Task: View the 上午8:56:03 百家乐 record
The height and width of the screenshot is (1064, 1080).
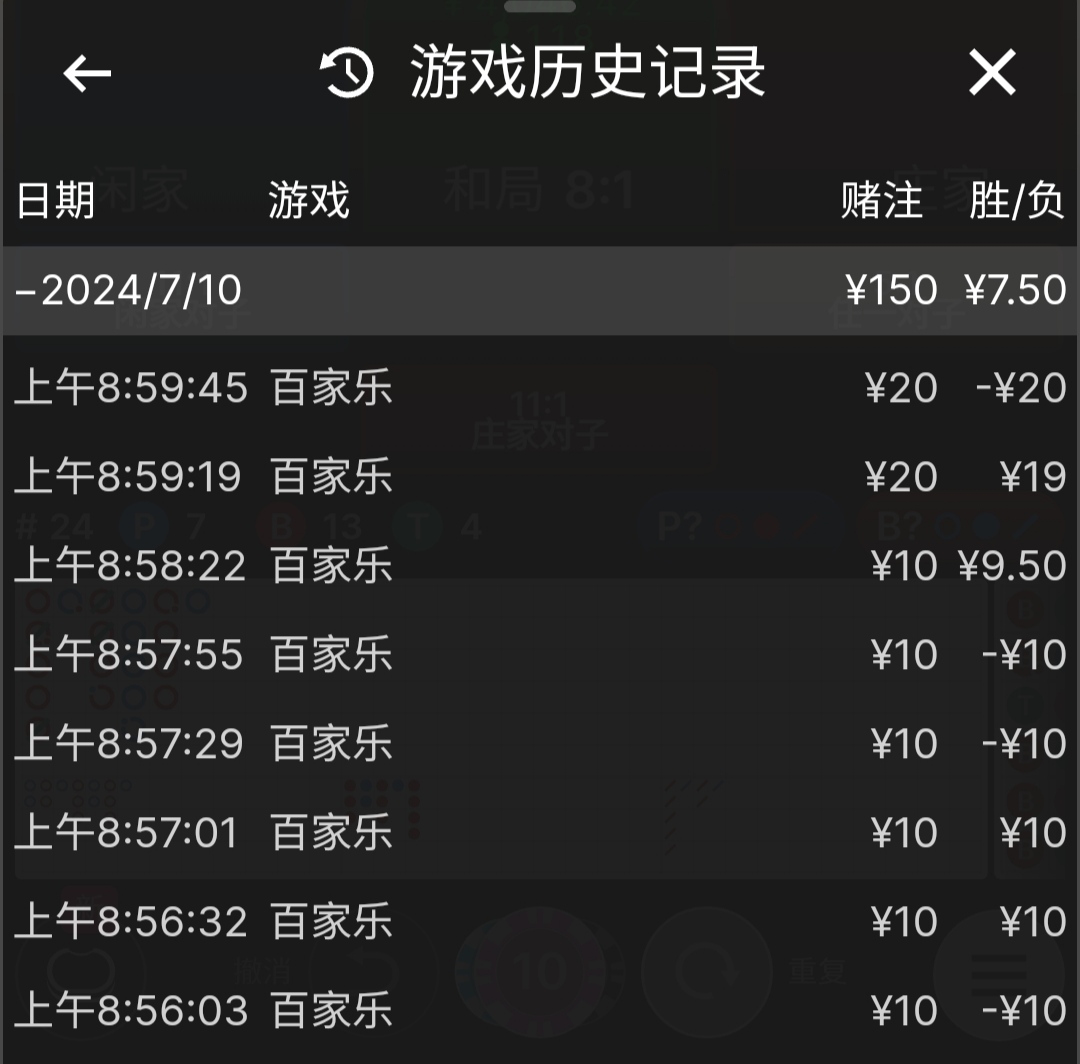Action: tap(540, 1011)
